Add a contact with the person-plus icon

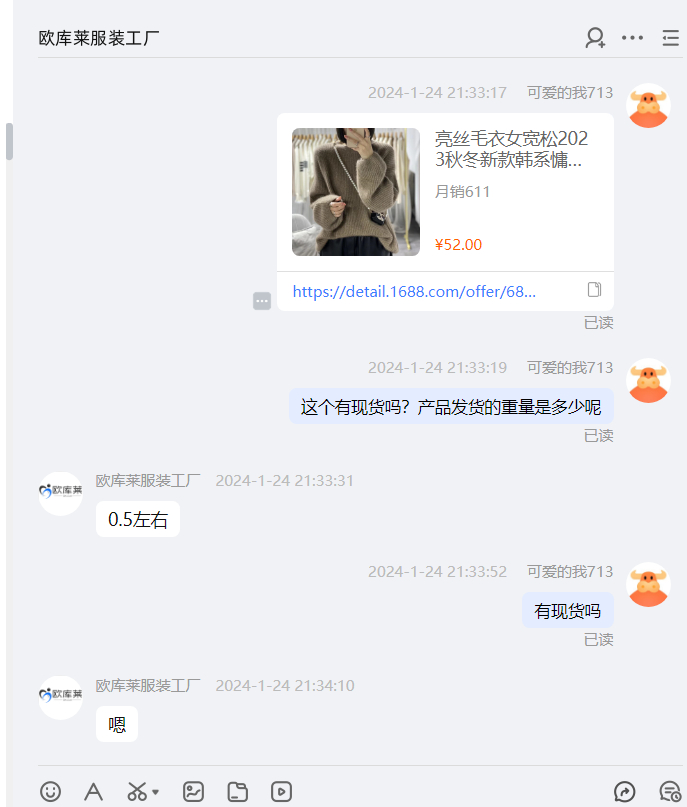click(x=595, y=38)
